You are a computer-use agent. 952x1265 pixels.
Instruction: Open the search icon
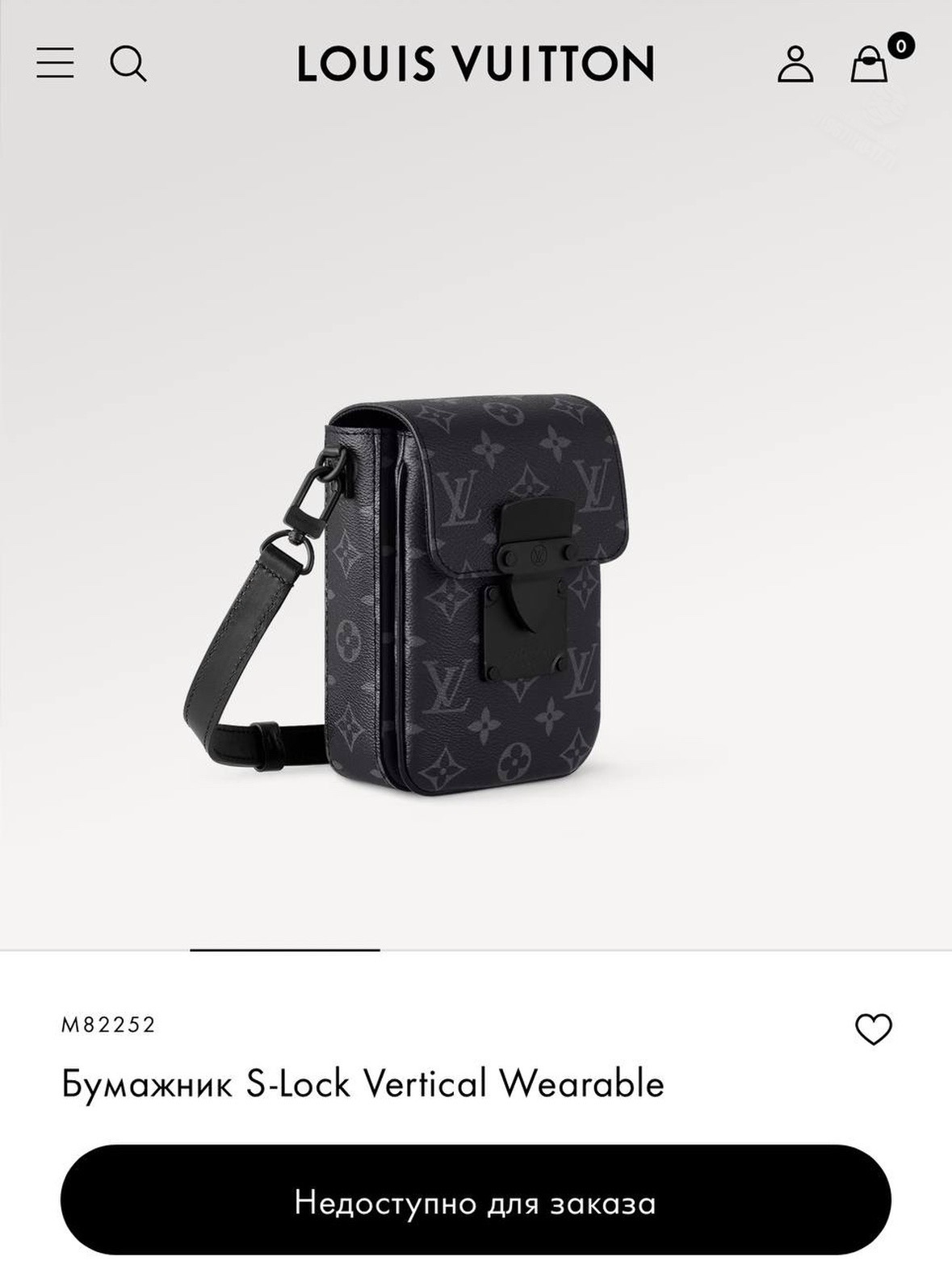click(x=128, y=63)
